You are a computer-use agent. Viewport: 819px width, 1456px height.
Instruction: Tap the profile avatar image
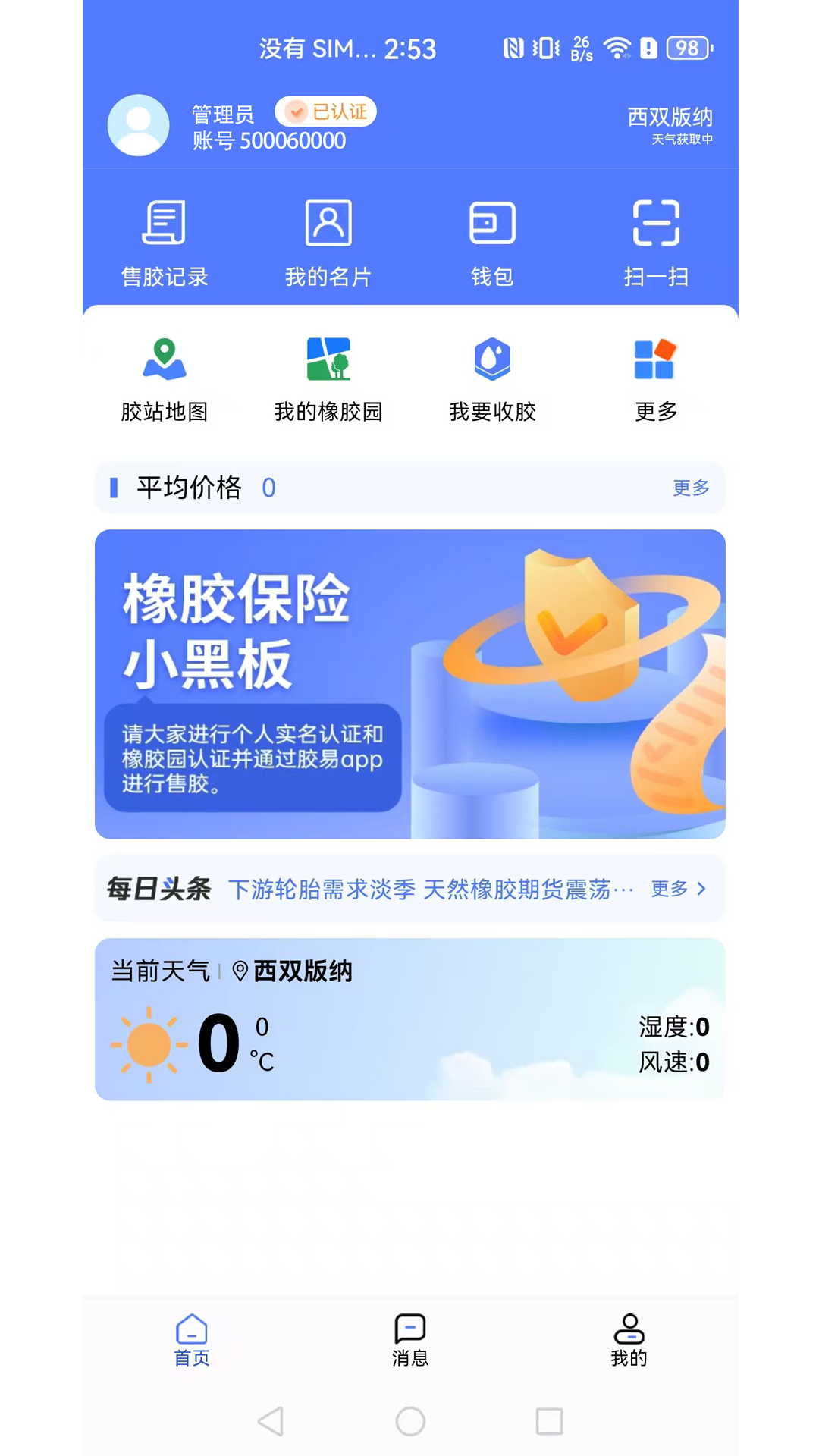[137, 124]
